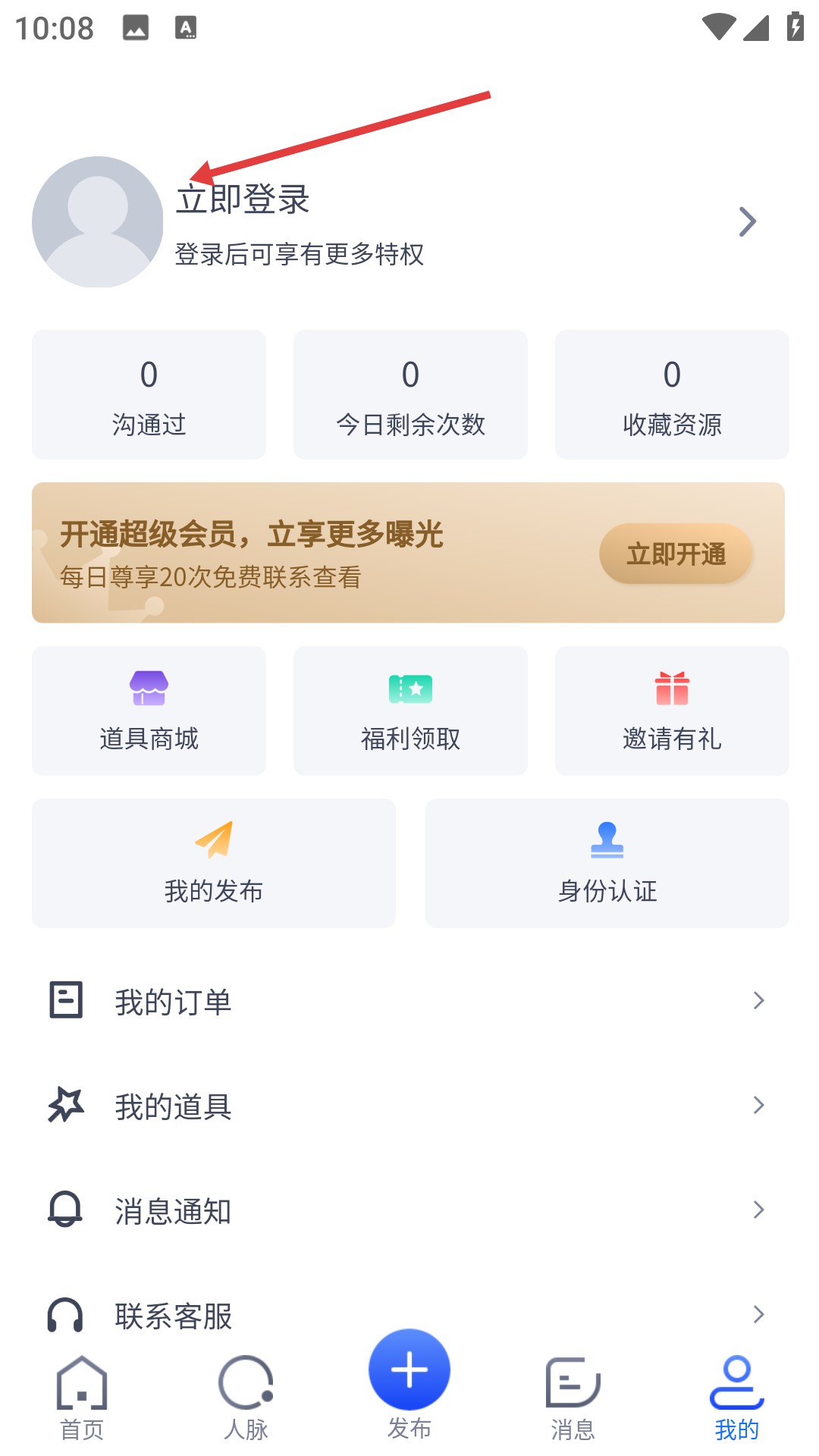Open 身份认证 verification
This screenshot has width=819, height=1456.
tap(607, 863)
